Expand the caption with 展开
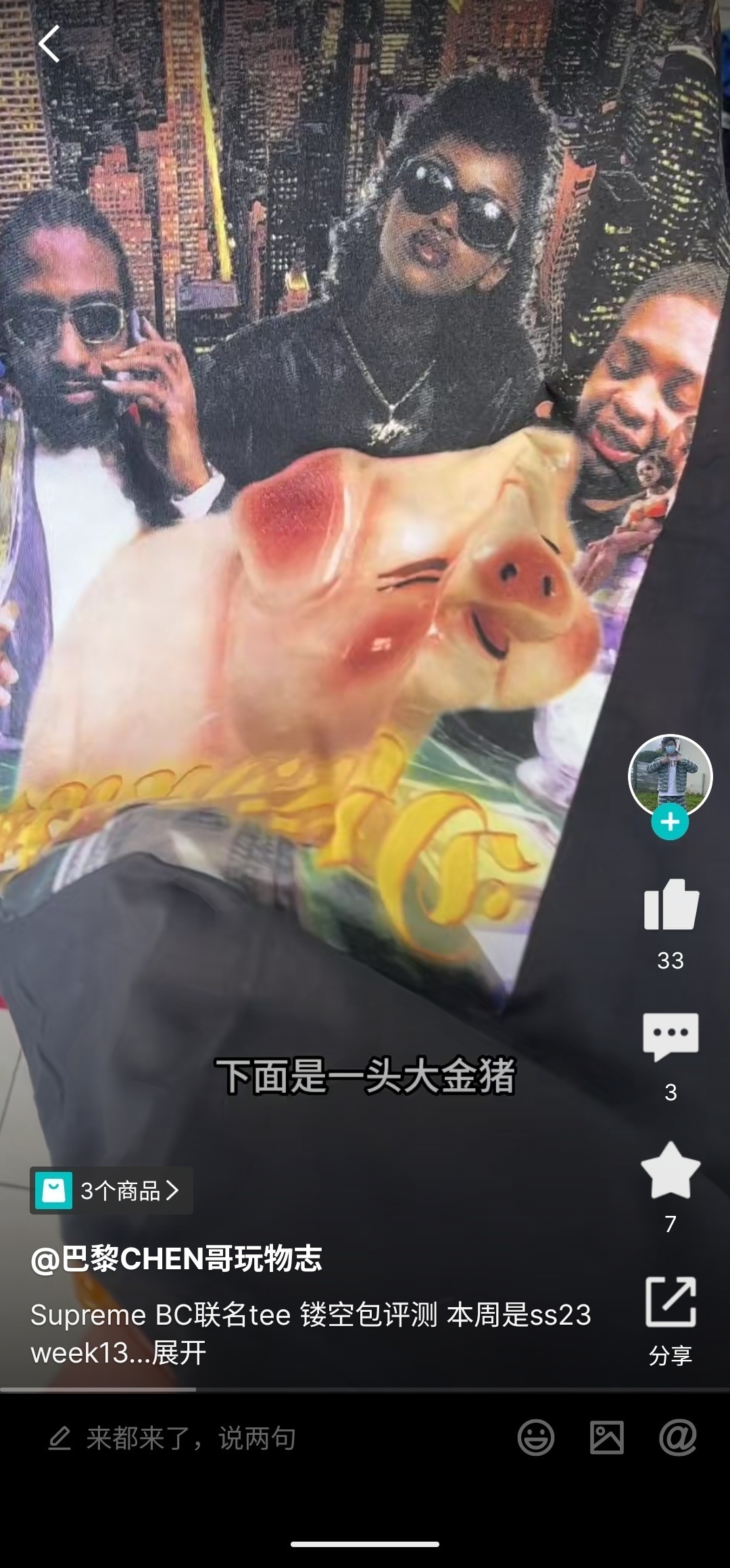This screenshot has height=1568, width=730. click(x=179, y=1353)
